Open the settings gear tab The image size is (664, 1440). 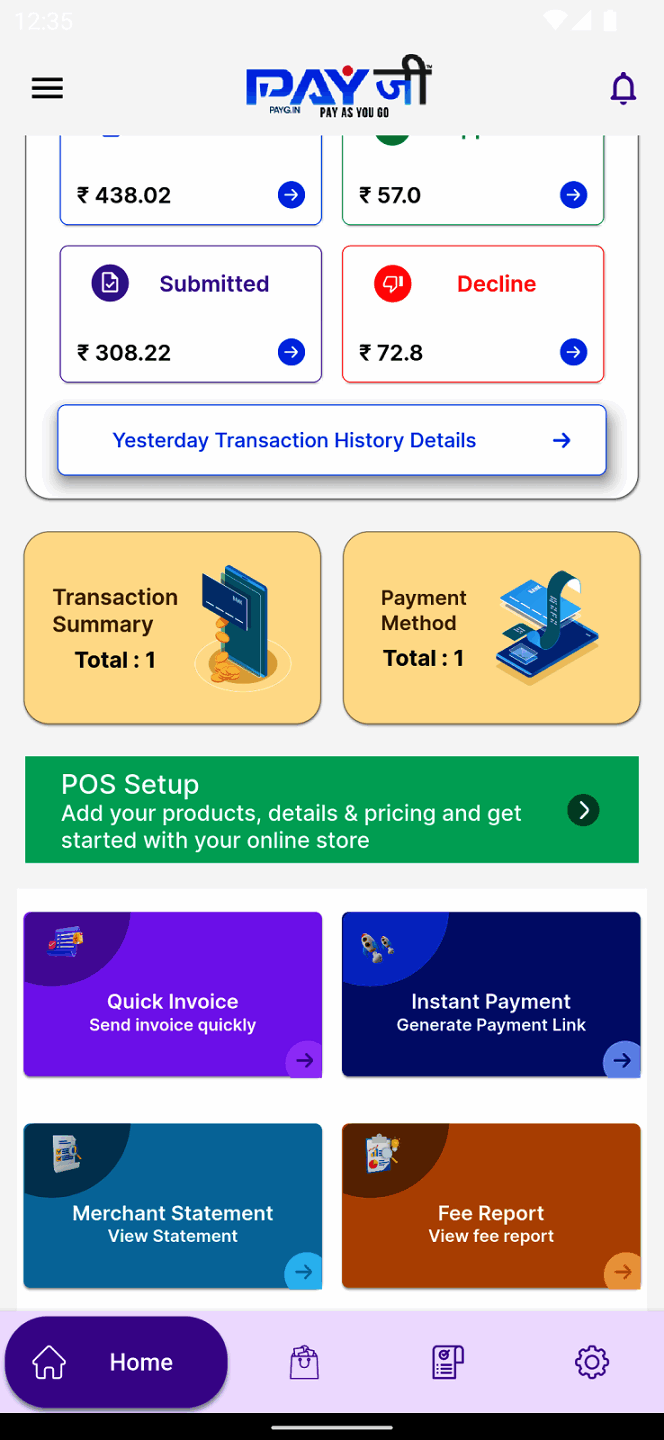[x=592, y=1362]
